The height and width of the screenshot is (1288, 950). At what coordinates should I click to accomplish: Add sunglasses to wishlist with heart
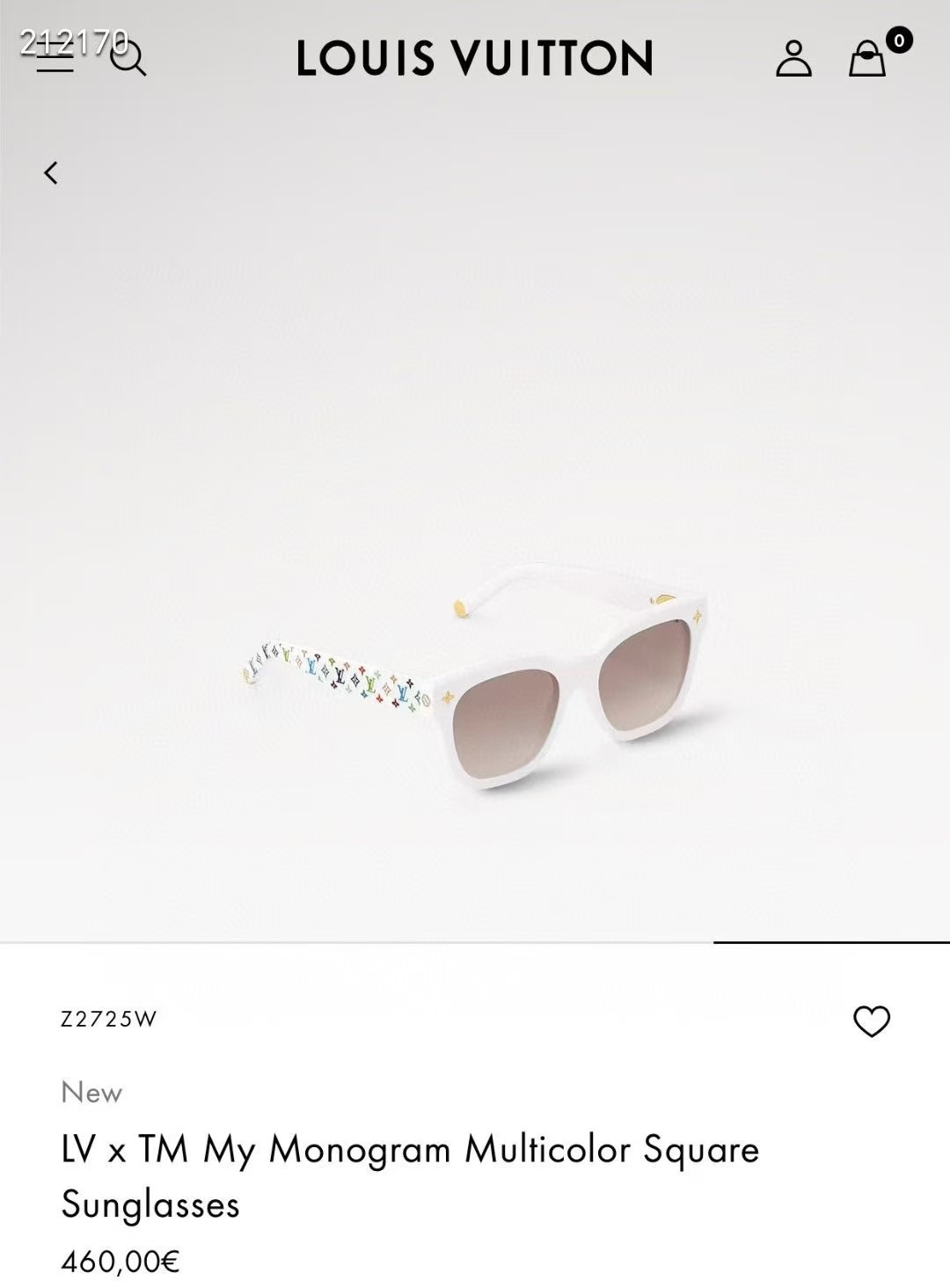click(x=872, y=1021)
